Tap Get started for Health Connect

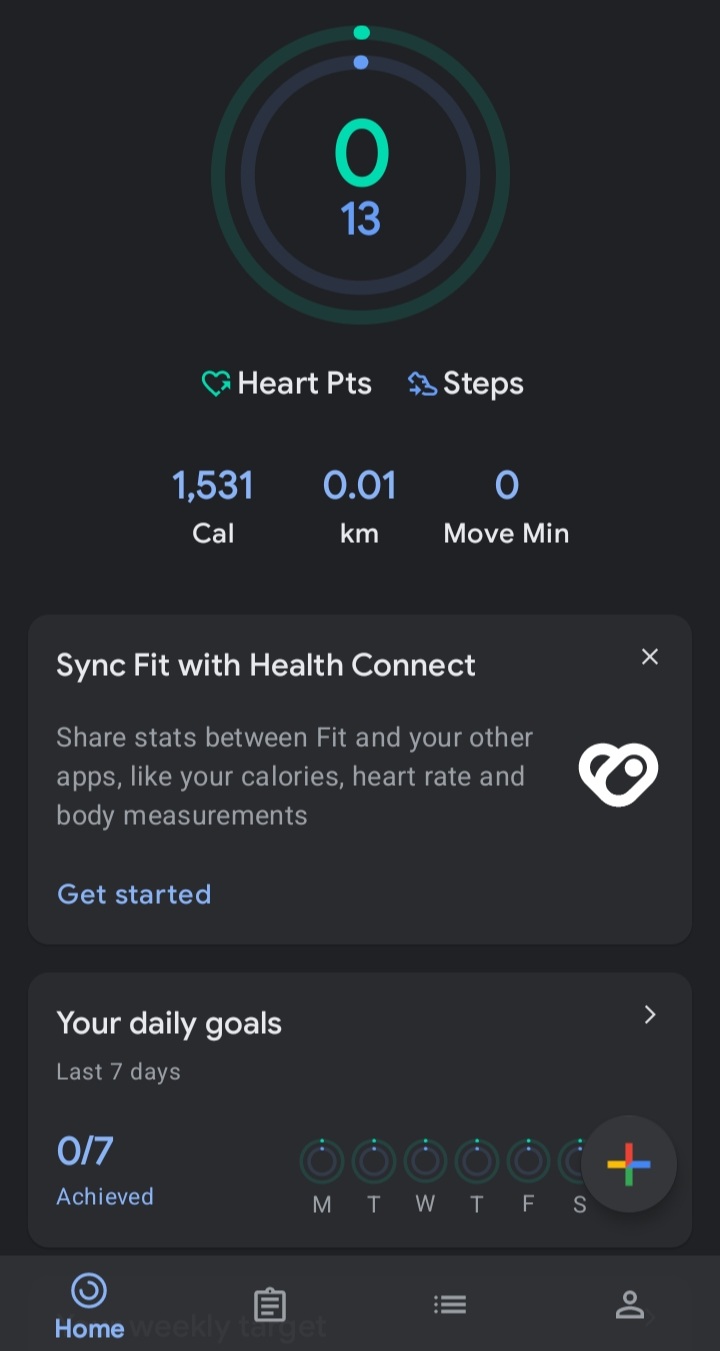[x=134, y=894]
